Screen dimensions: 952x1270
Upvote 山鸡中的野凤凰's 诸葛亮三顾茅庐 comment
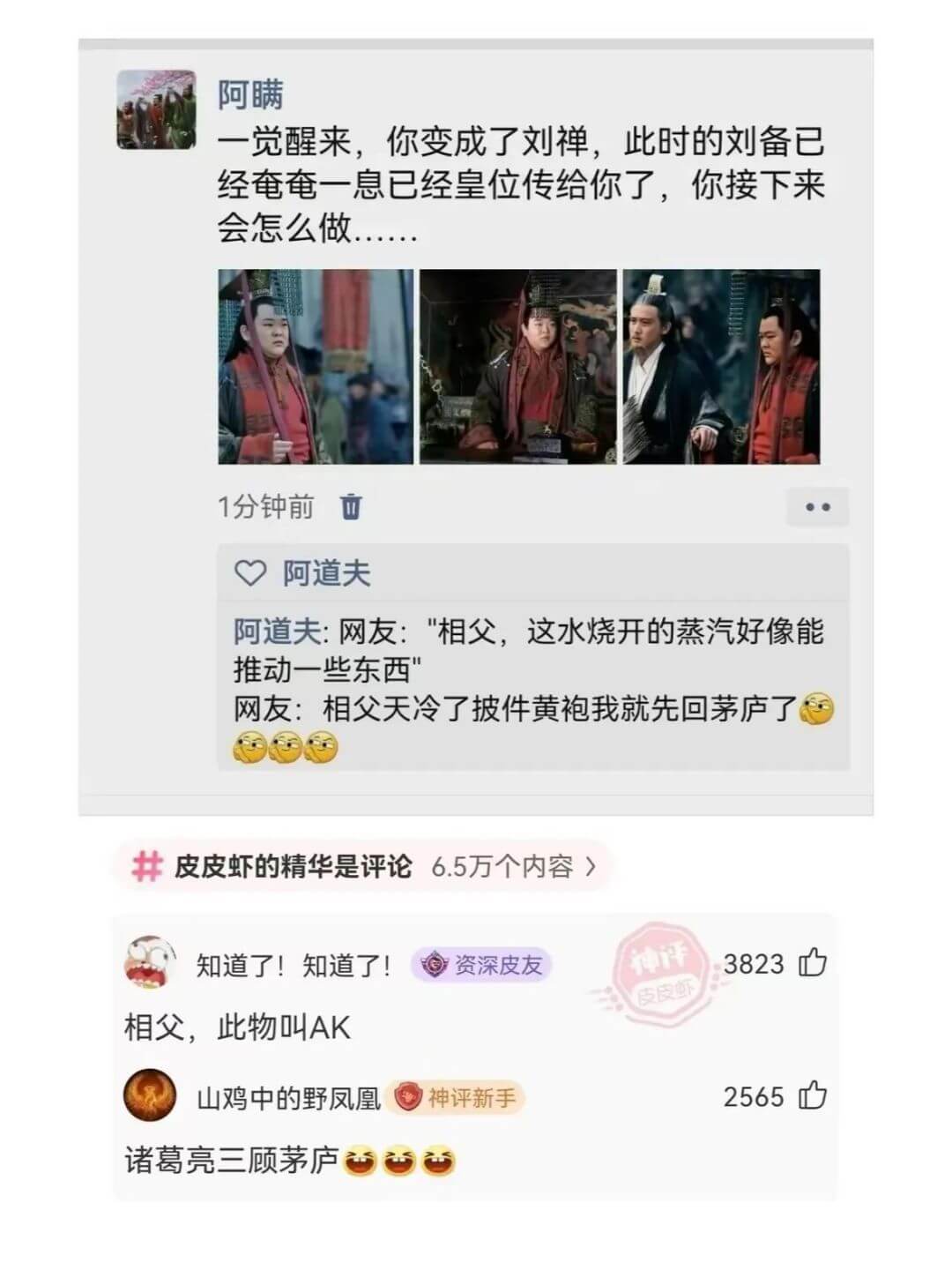(x=810, y=1096)
